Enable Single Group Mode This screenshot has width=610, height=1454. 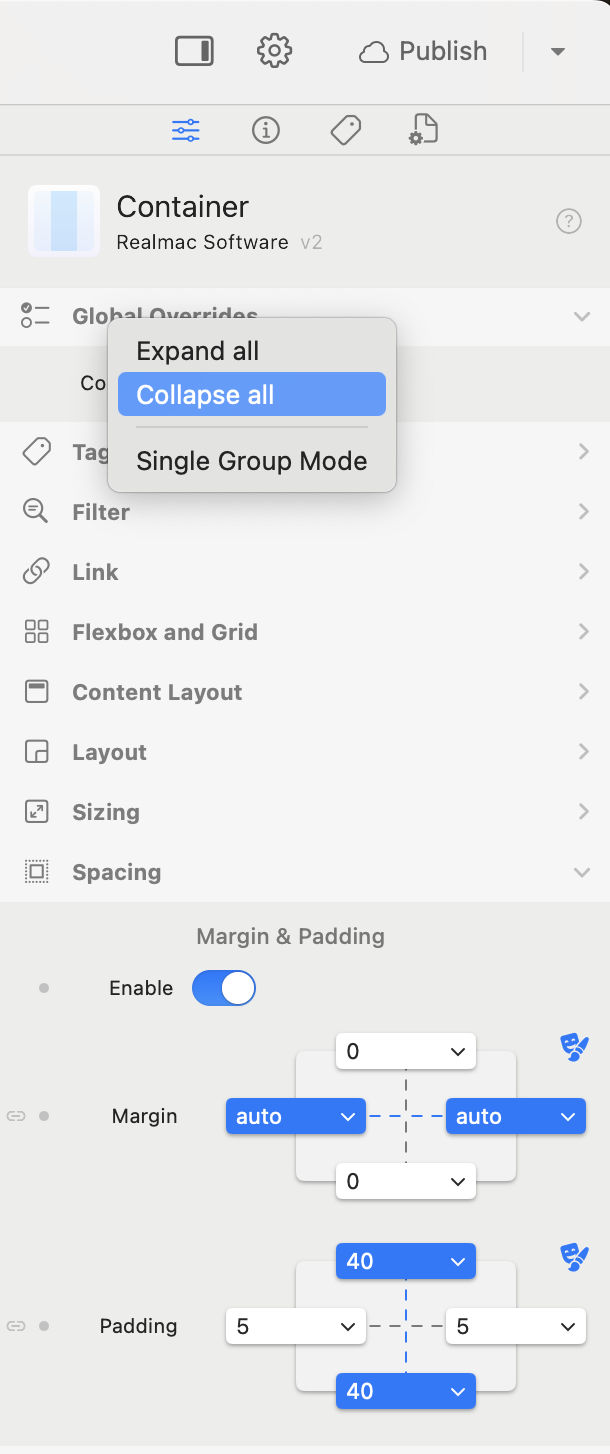[x=251, y=461]
